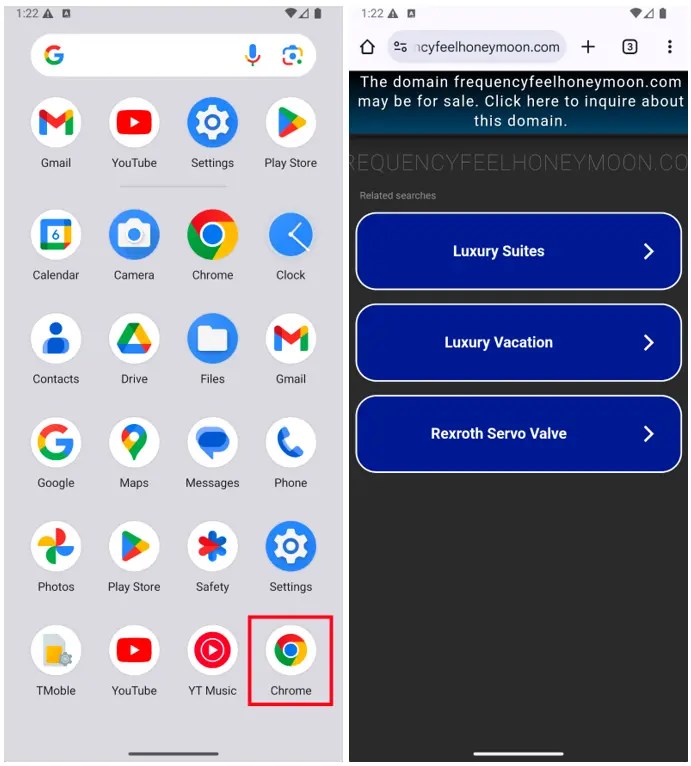Screen dimensions: 691x766
Task: Launch YT Music
Action: (212, 652)
